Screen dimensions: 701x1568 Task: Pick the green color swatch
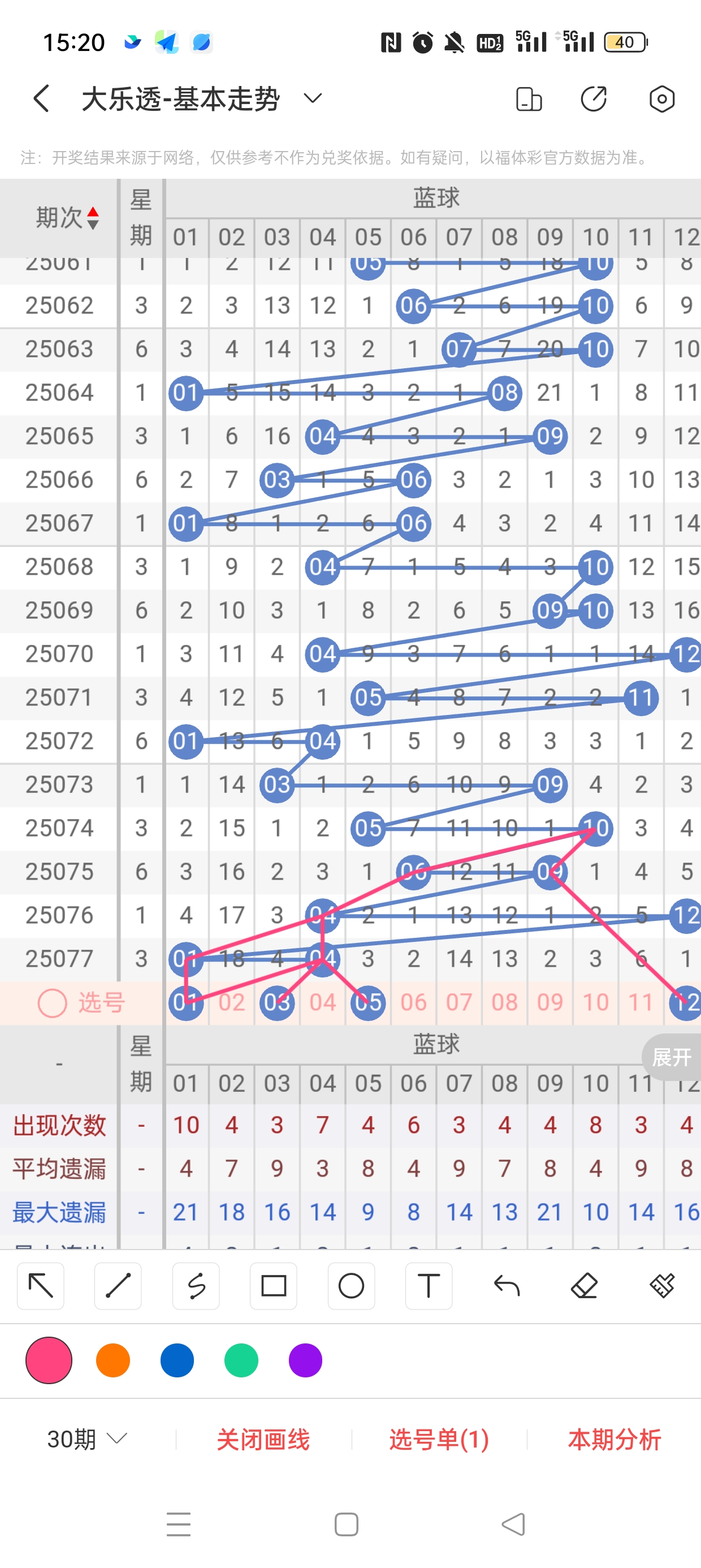(x=241, y=1360)
